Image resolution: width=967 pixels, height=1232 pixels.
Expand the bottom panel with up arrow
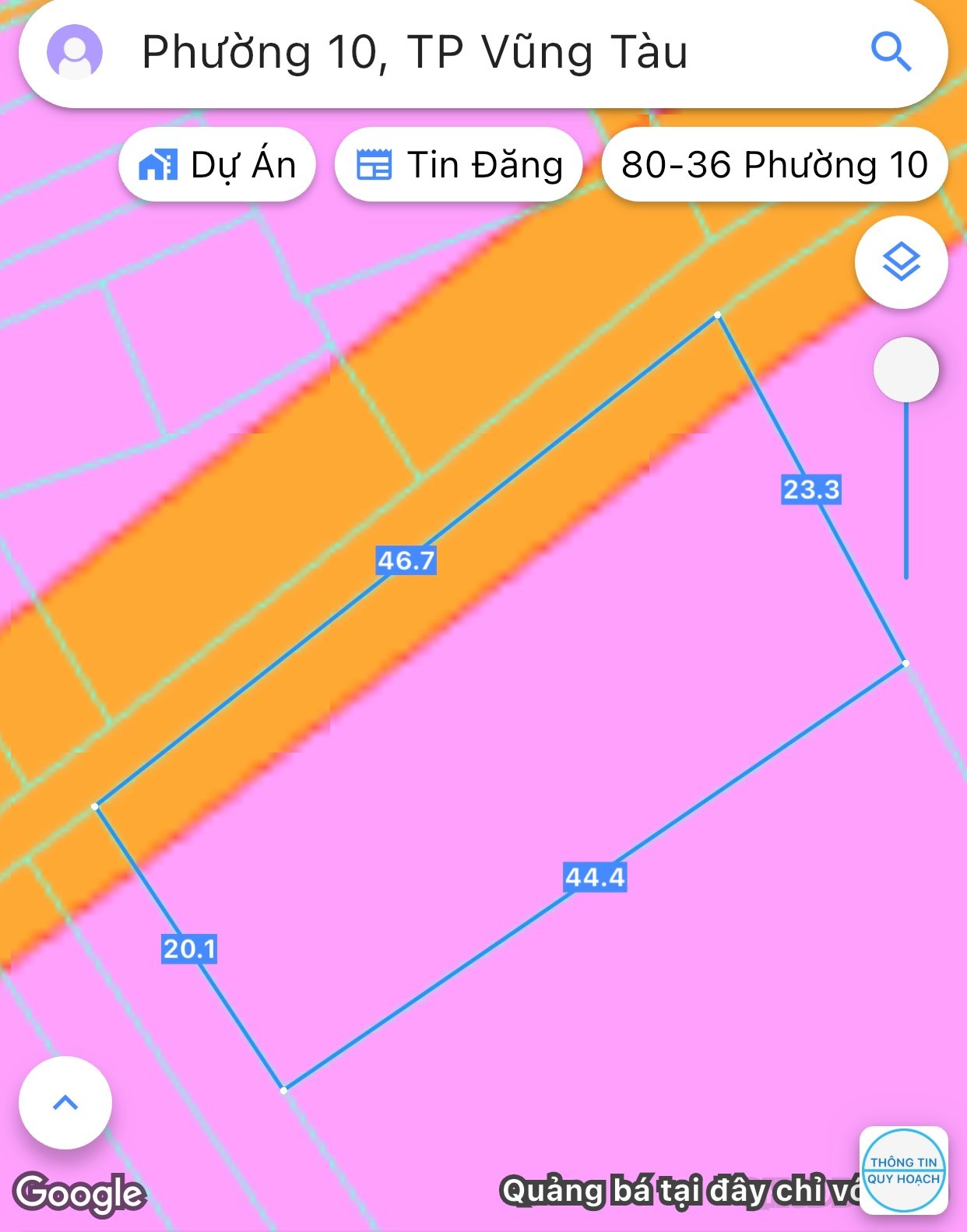coord(65,1102)
